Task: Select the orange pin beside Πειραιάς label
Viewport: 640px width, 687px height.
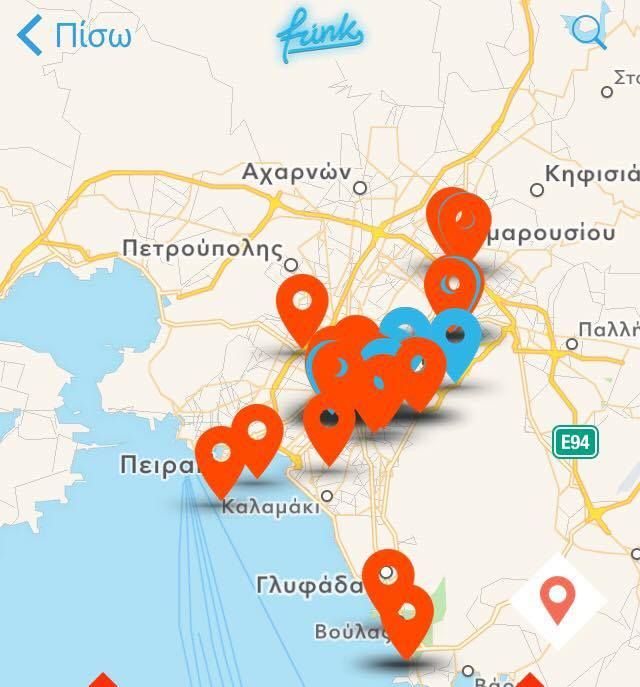Action: coord(220,455)
